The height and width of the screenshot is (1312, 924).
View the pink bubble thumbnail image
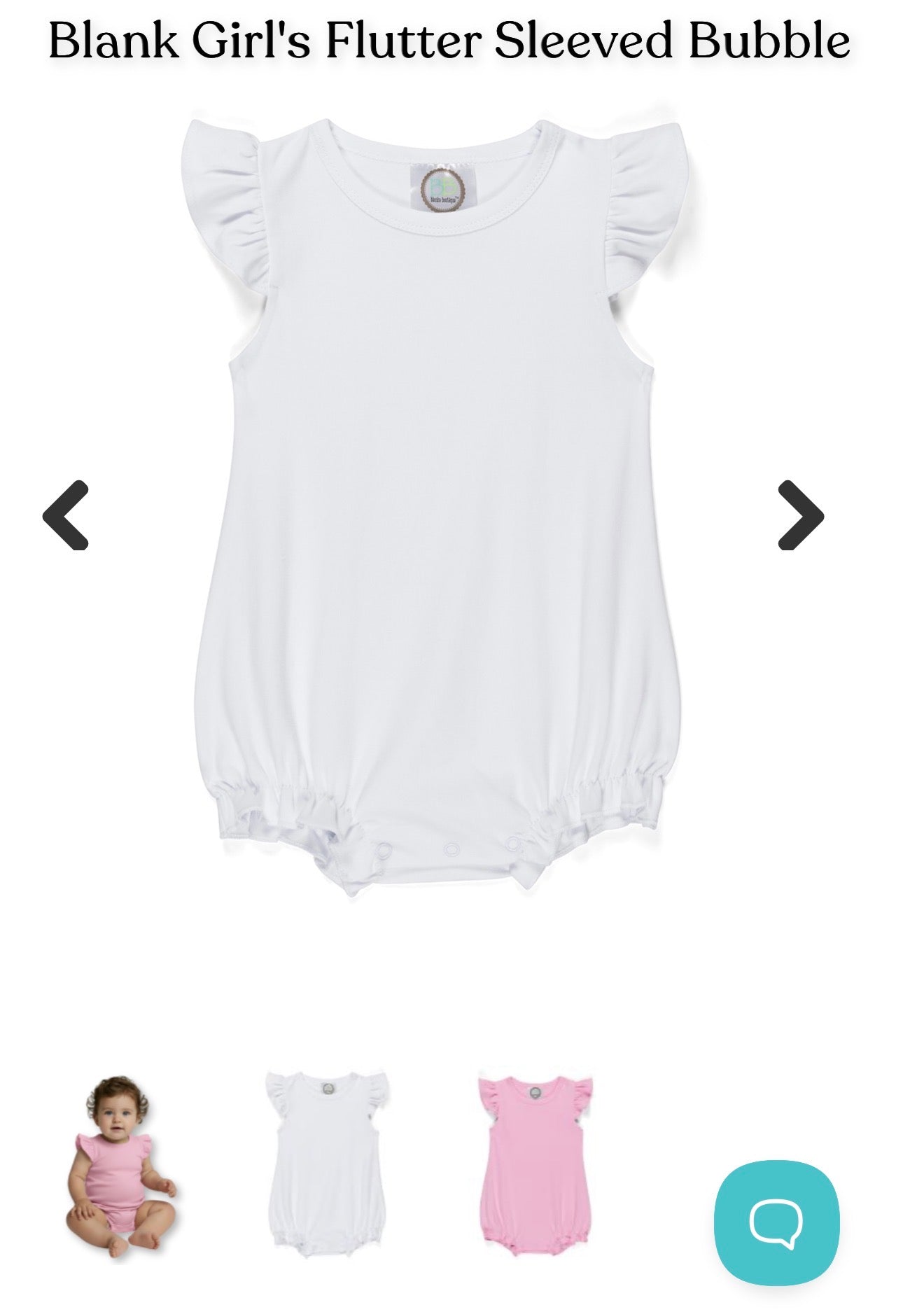(x=535, y=1165)
